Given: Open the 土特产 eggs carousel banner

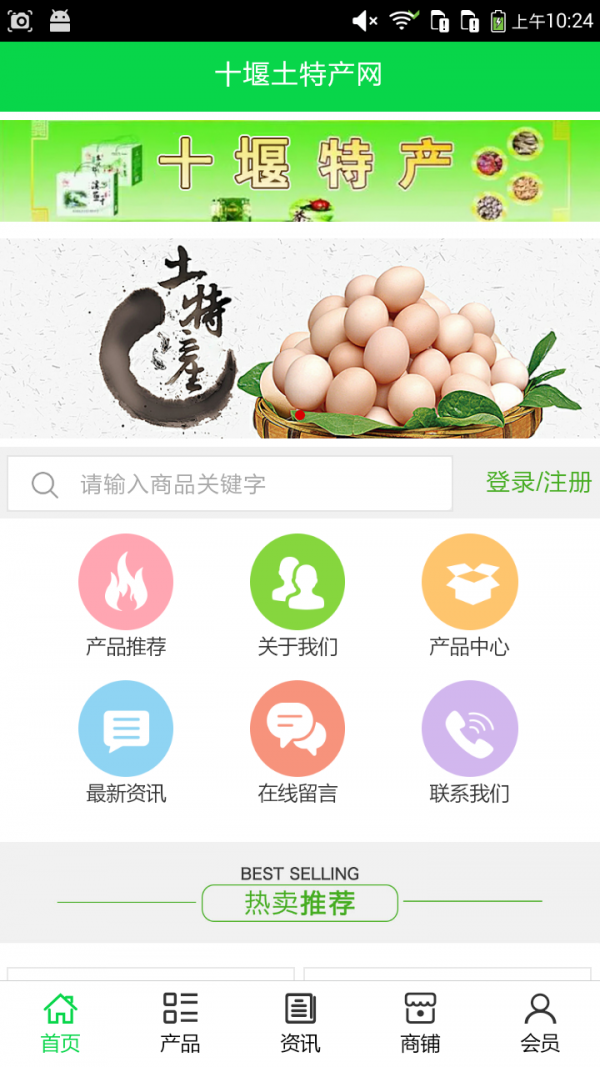Looking at the screenshot, I should click(300, 338).
